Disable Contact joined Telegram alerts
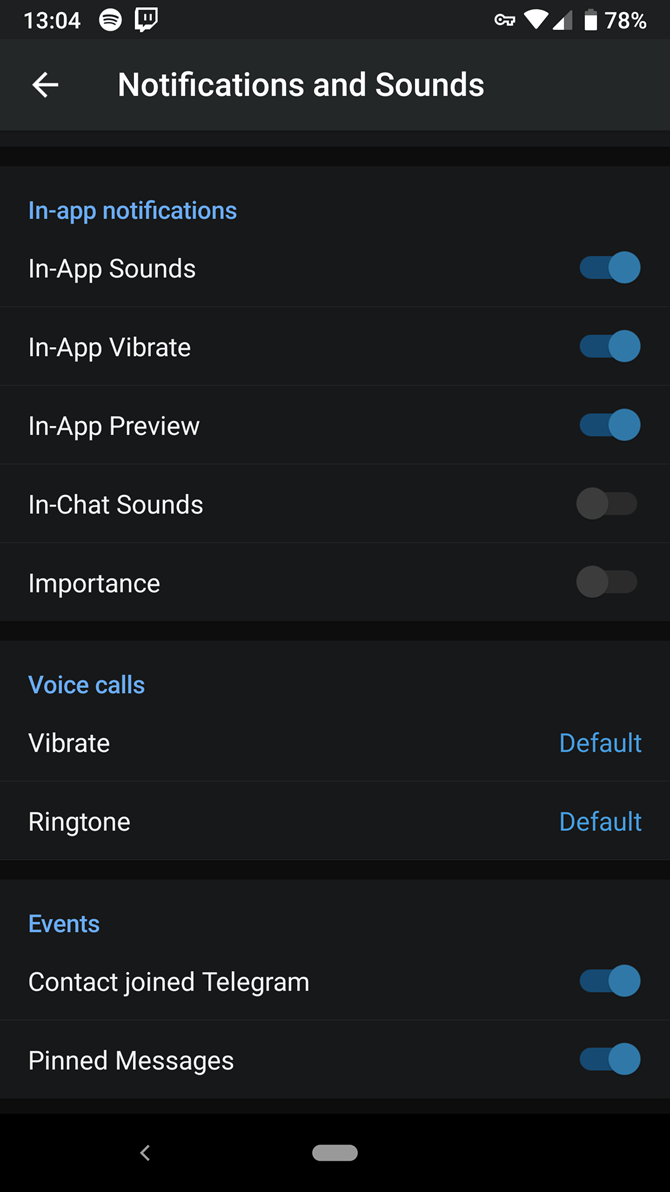The width and height of the screenshot is (670, 1192). [609, 981]
